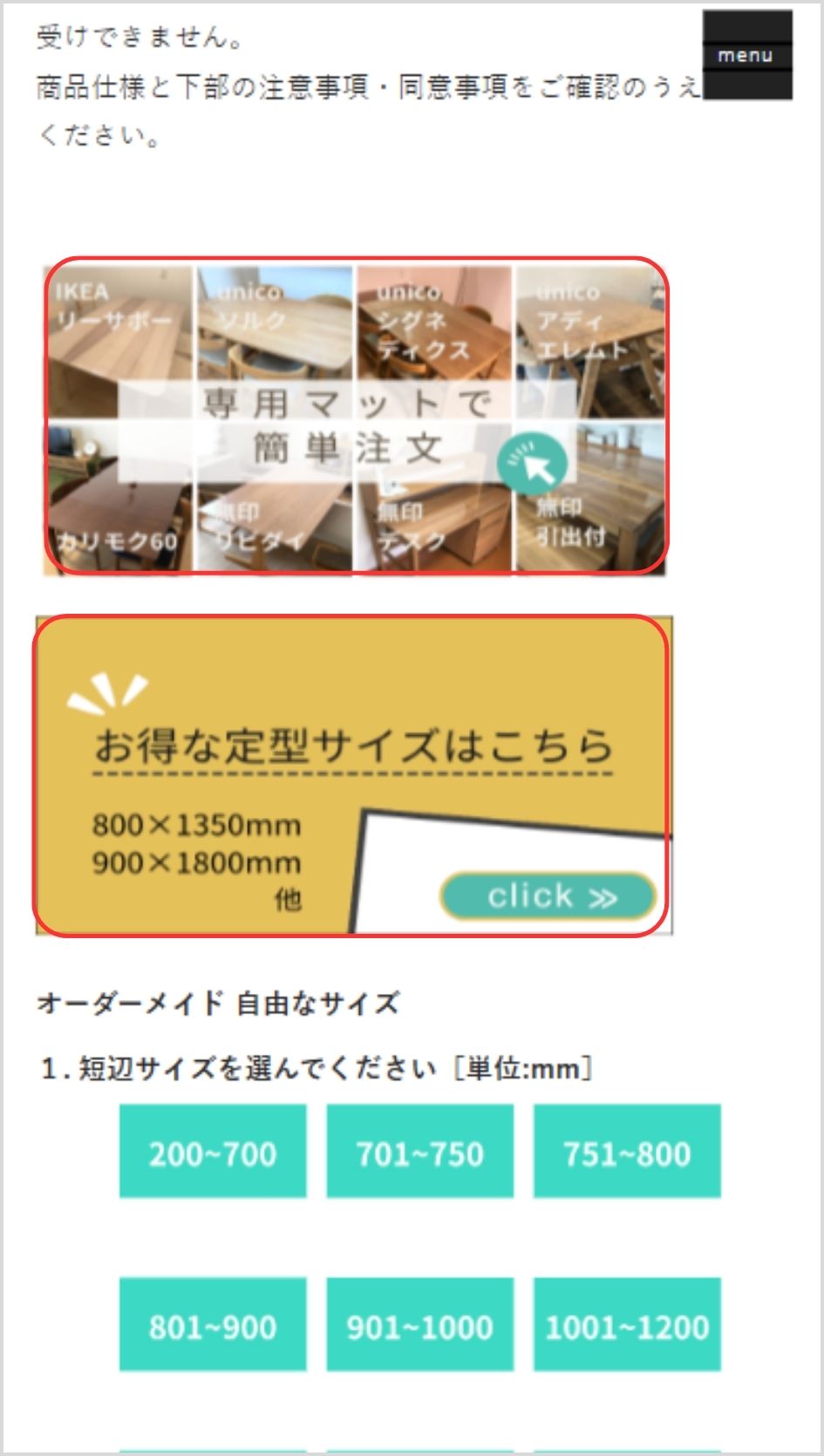The image size is (824, 1456).
Task: Select short side size 200~700
Action: (x=213, y=1152)
